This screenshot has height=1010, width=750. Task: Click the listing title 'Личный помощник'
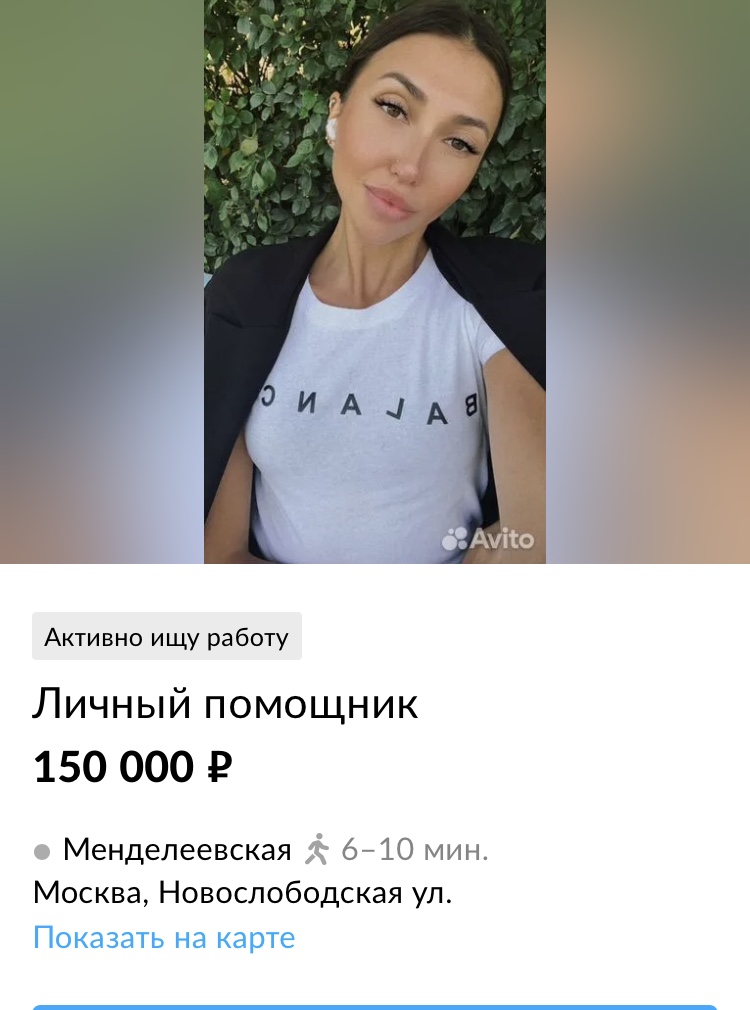pos(228,704)
